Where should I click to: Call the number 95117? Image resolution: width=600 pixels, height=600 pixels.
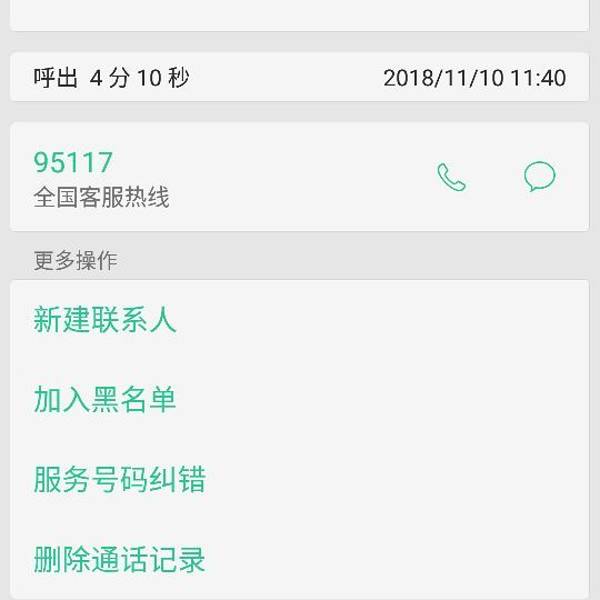(x=452, y=178)
